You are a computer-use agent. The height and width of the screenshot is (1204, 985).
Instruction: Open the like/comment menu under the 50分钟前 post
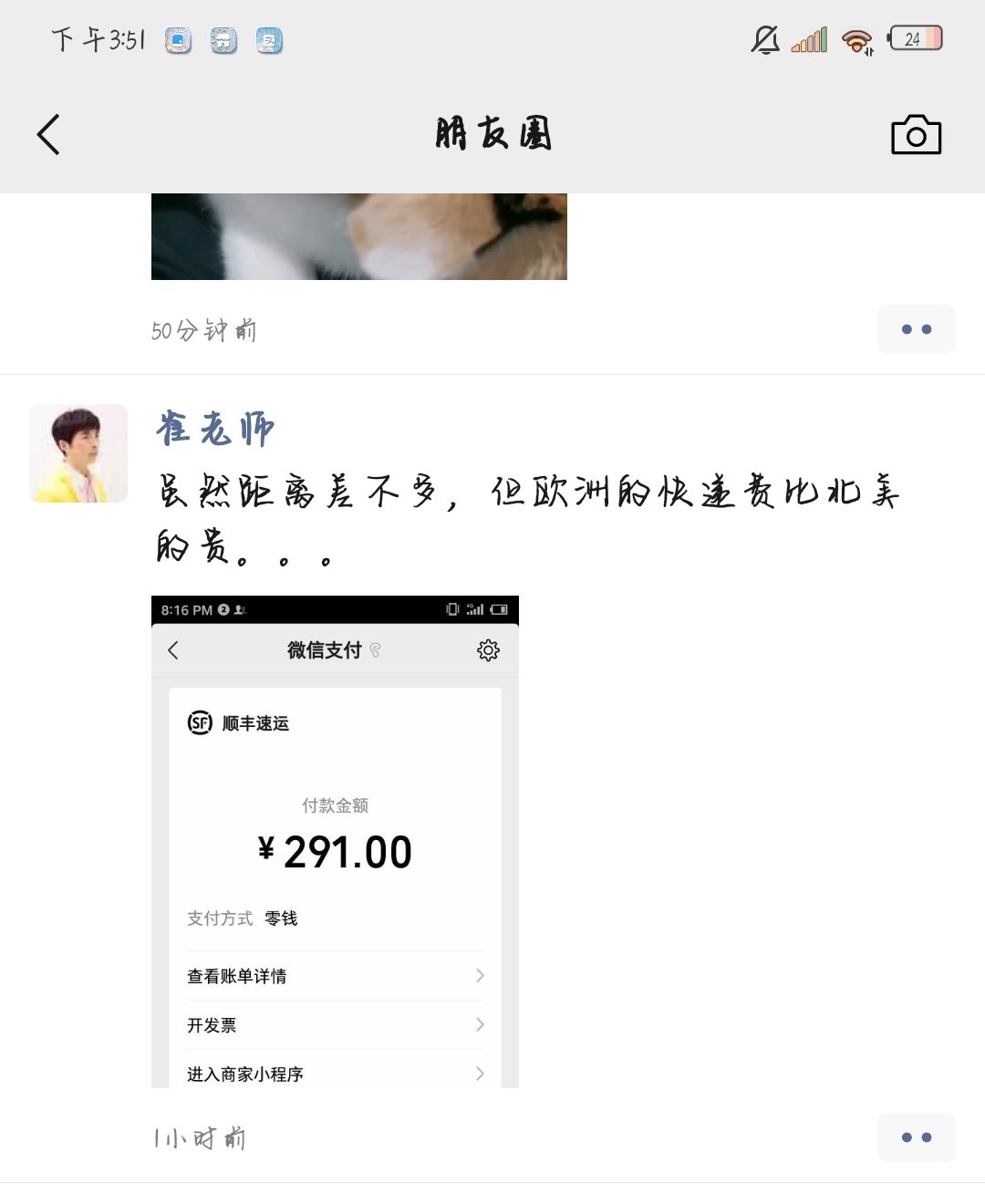(916, 329)
